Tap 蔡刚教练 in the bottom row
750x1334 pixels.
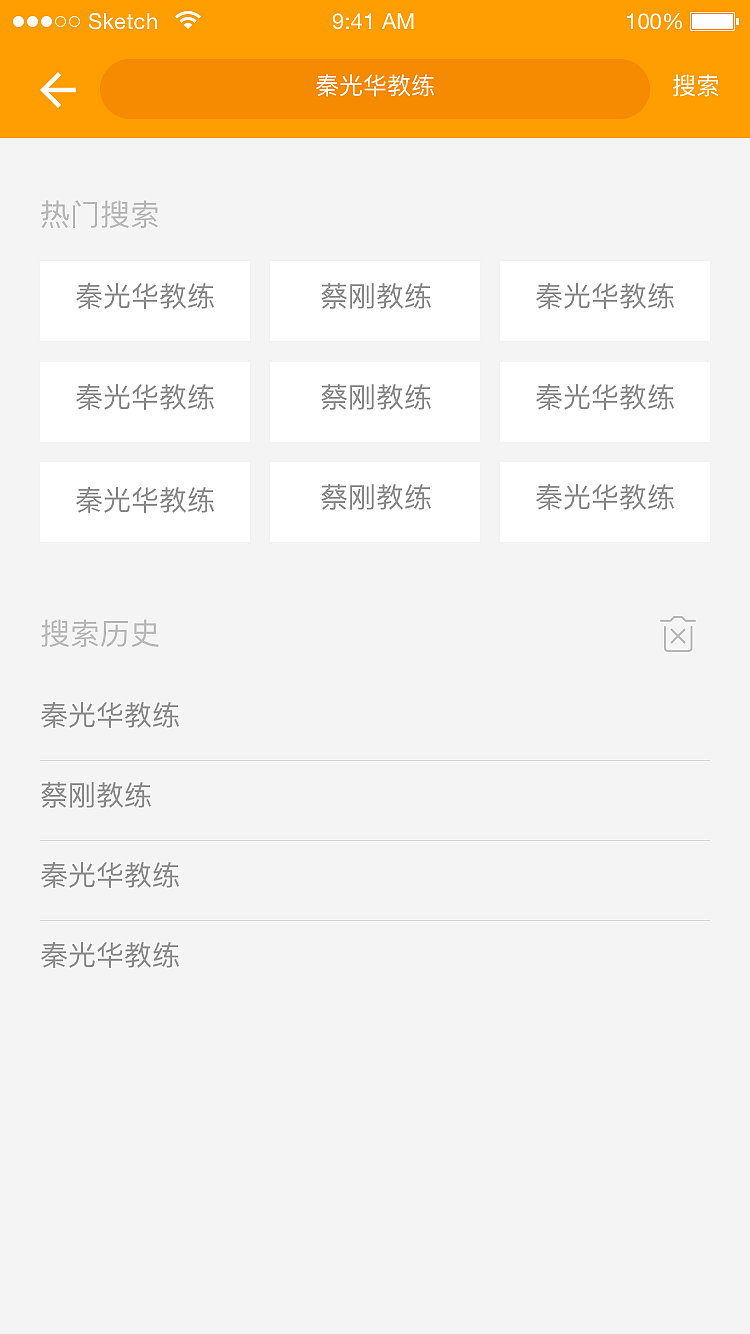tap(374, 501)
